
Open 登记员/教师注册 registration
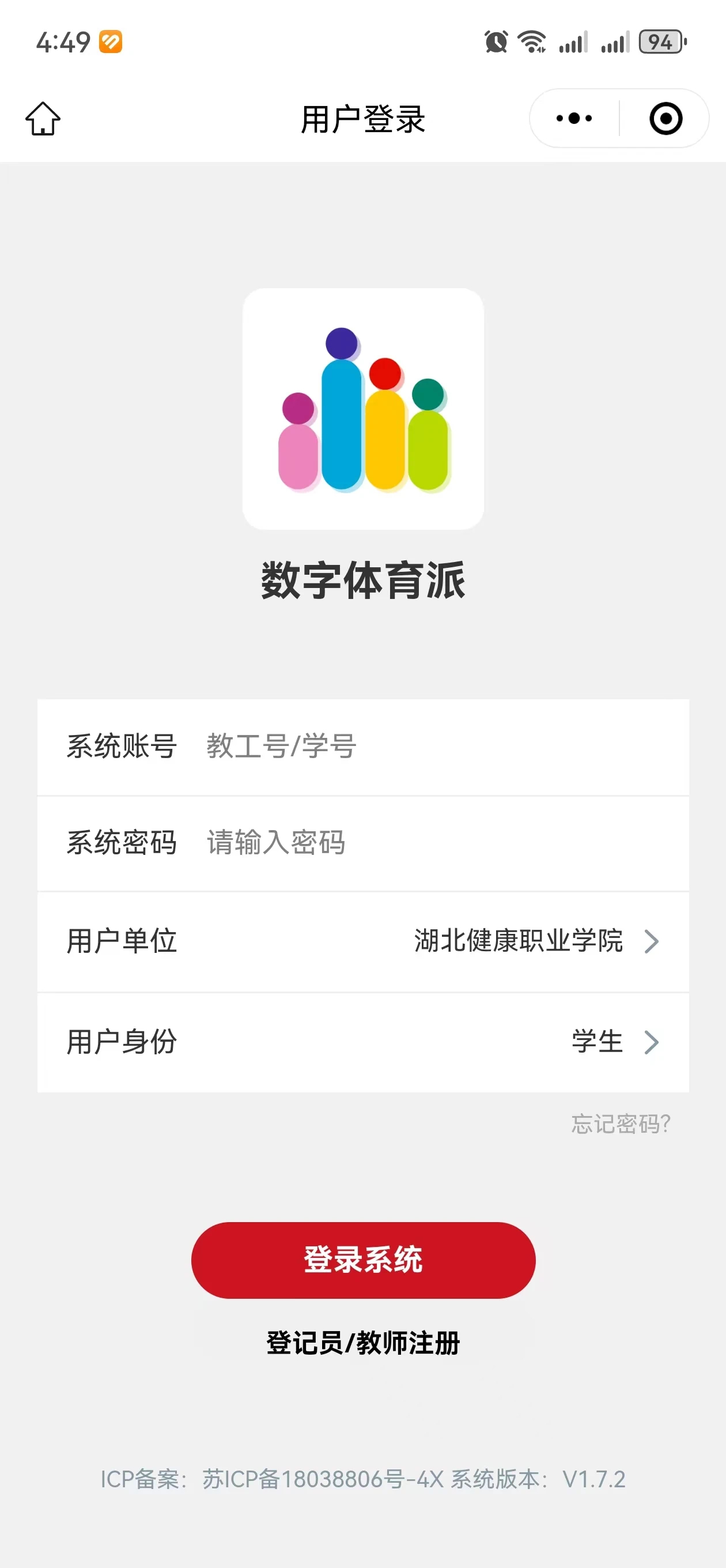point(364,1343)
